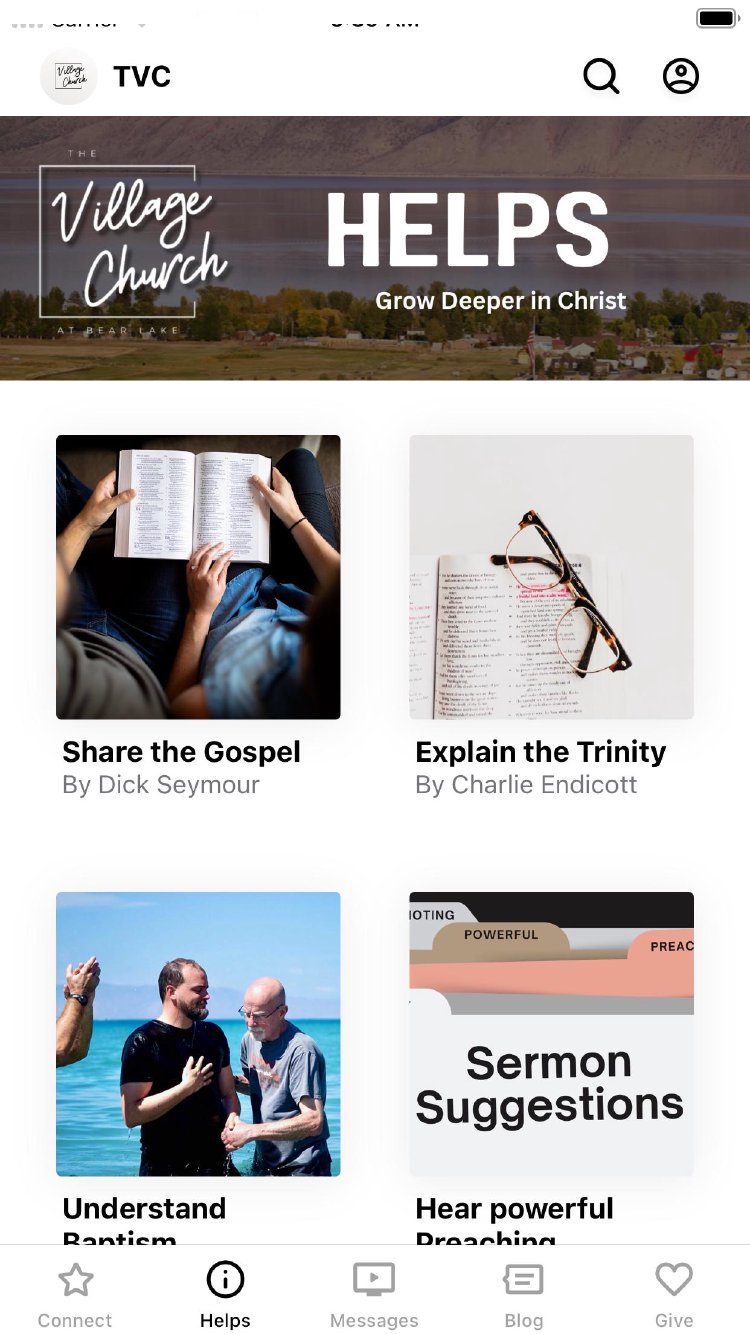The width and height of the screenshot is (750, 1334).
Task: Open the Understand Baptism card
Action: 198,1033
